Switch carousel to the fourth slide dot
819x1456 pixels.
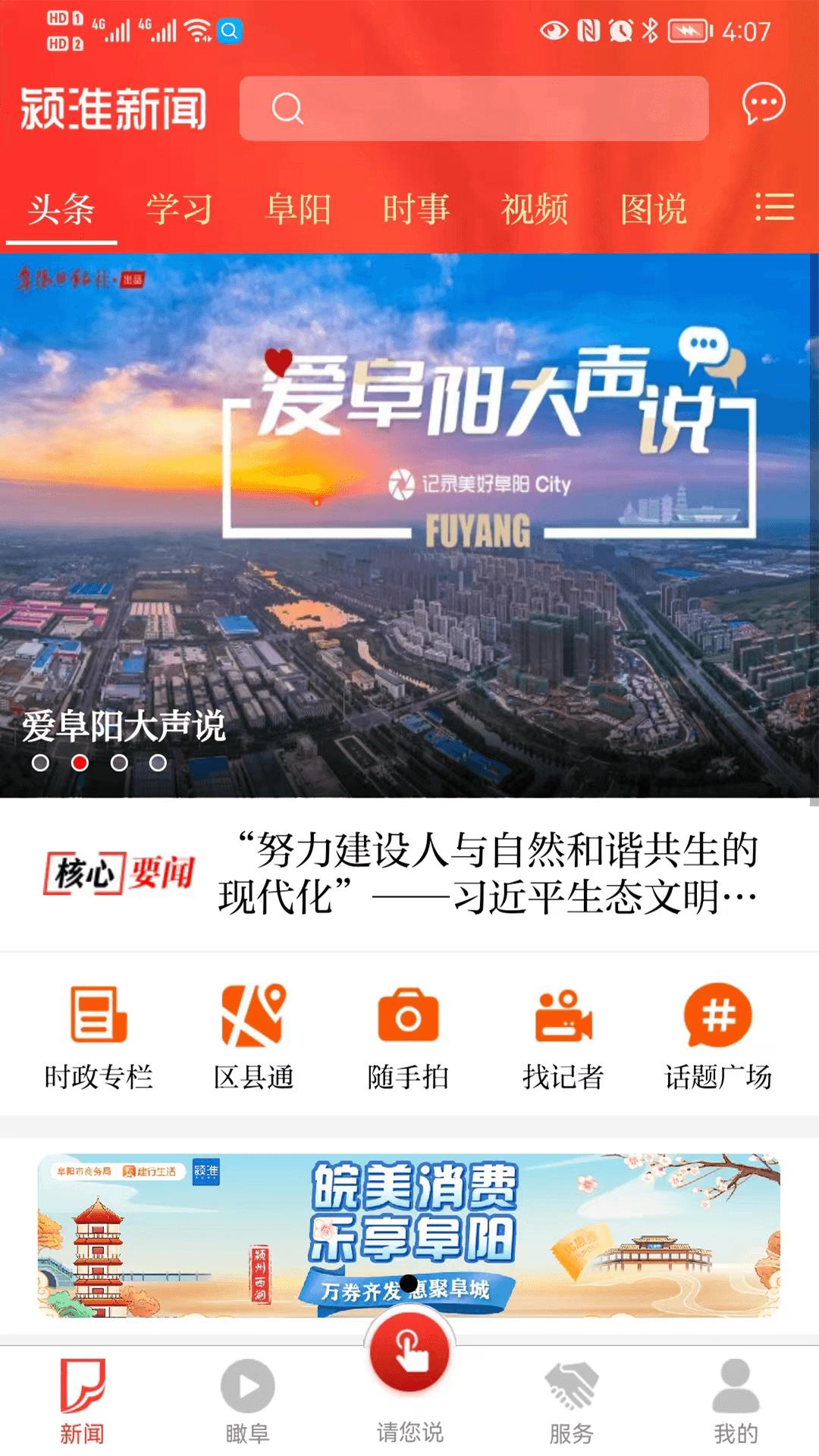click(158, 764)
